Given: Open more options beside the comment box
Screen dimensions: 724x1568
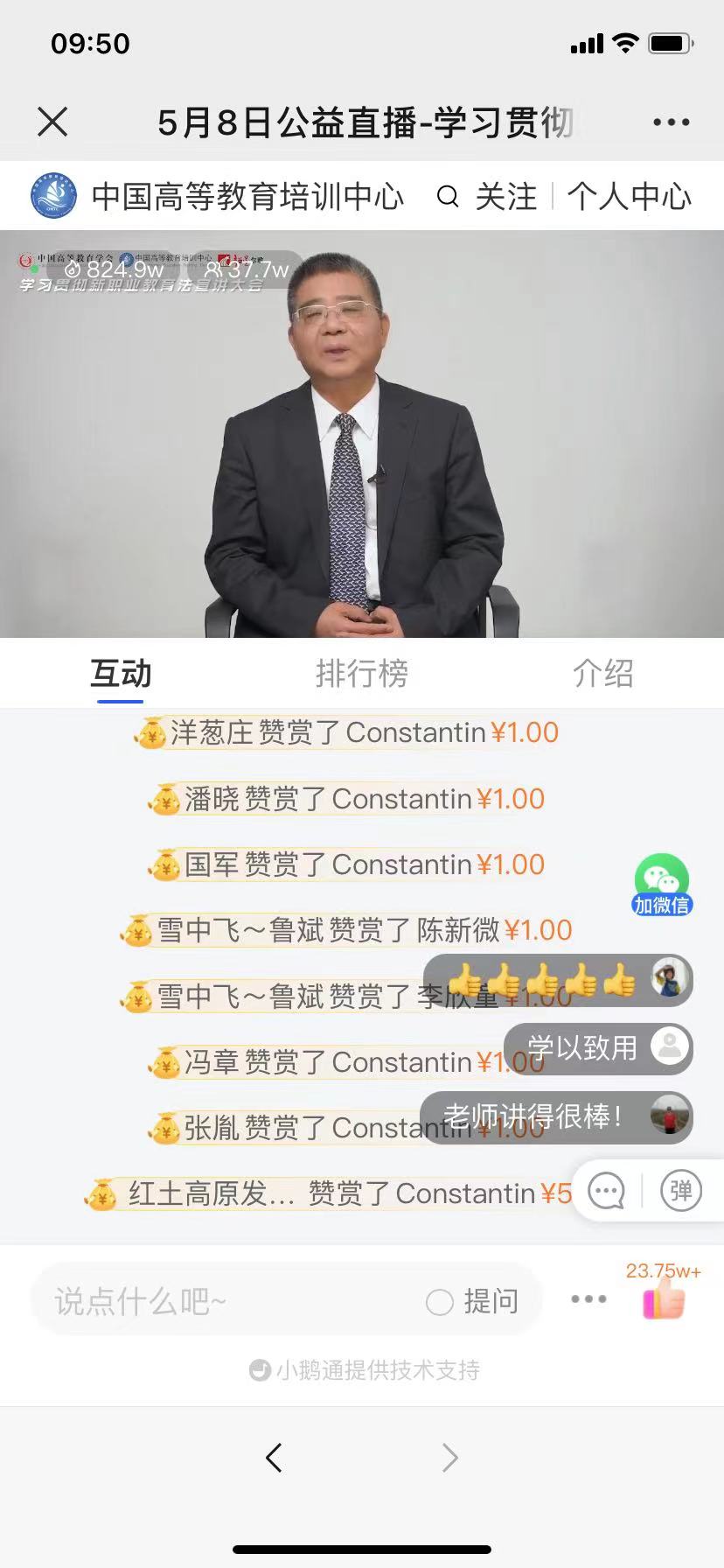Looking at the screenshot, I should tap(588, 1299).
